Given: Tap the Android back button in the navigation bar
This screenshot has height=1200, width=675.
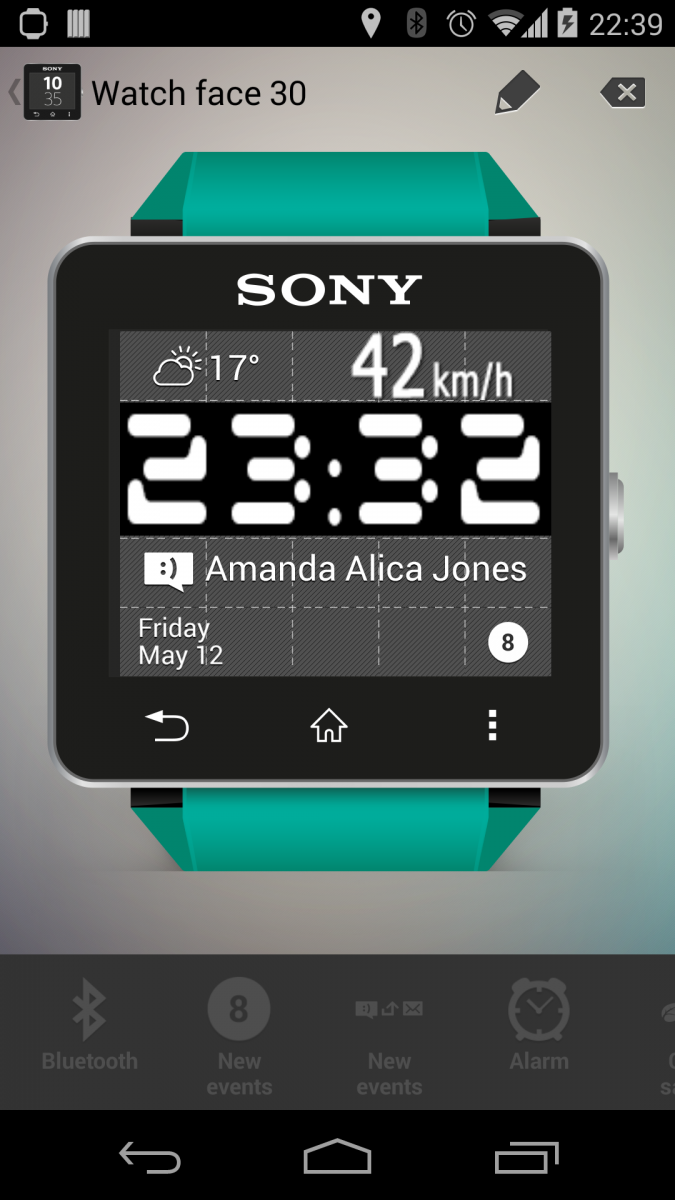Looking at the screenshot, I should coord(149,1158).
